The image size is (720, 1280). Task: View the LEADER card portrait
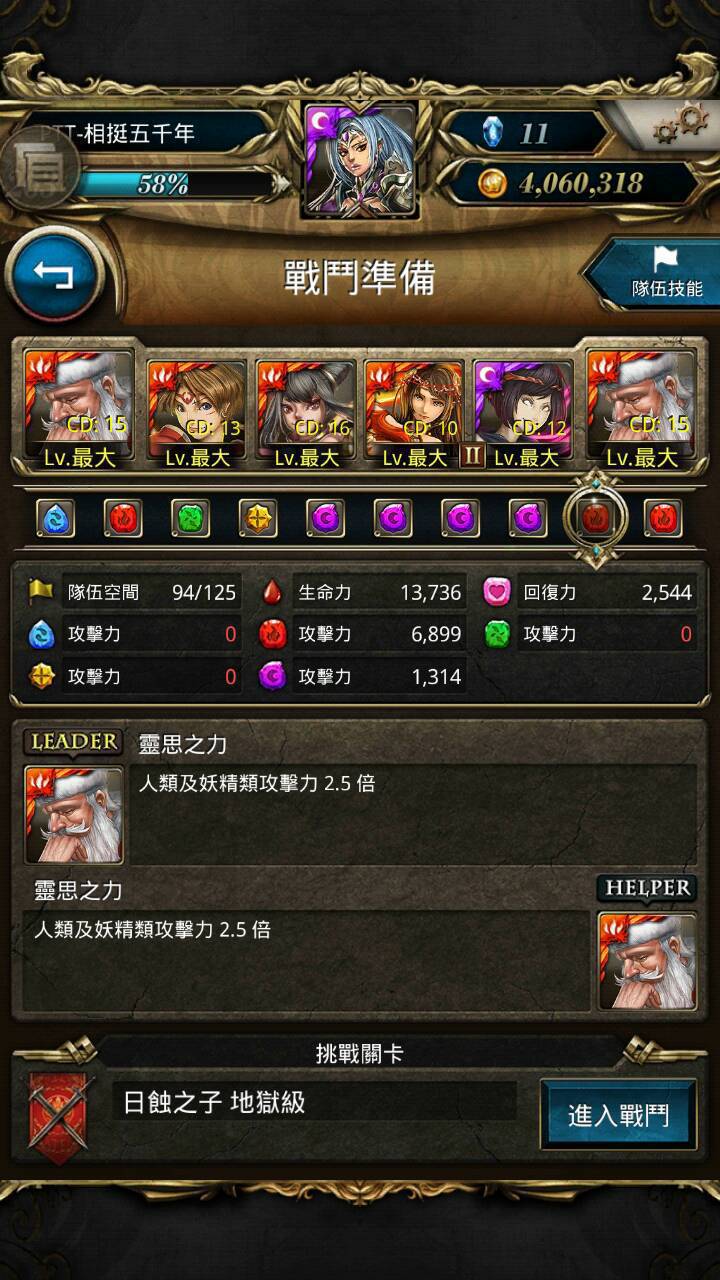coord(74,814)
